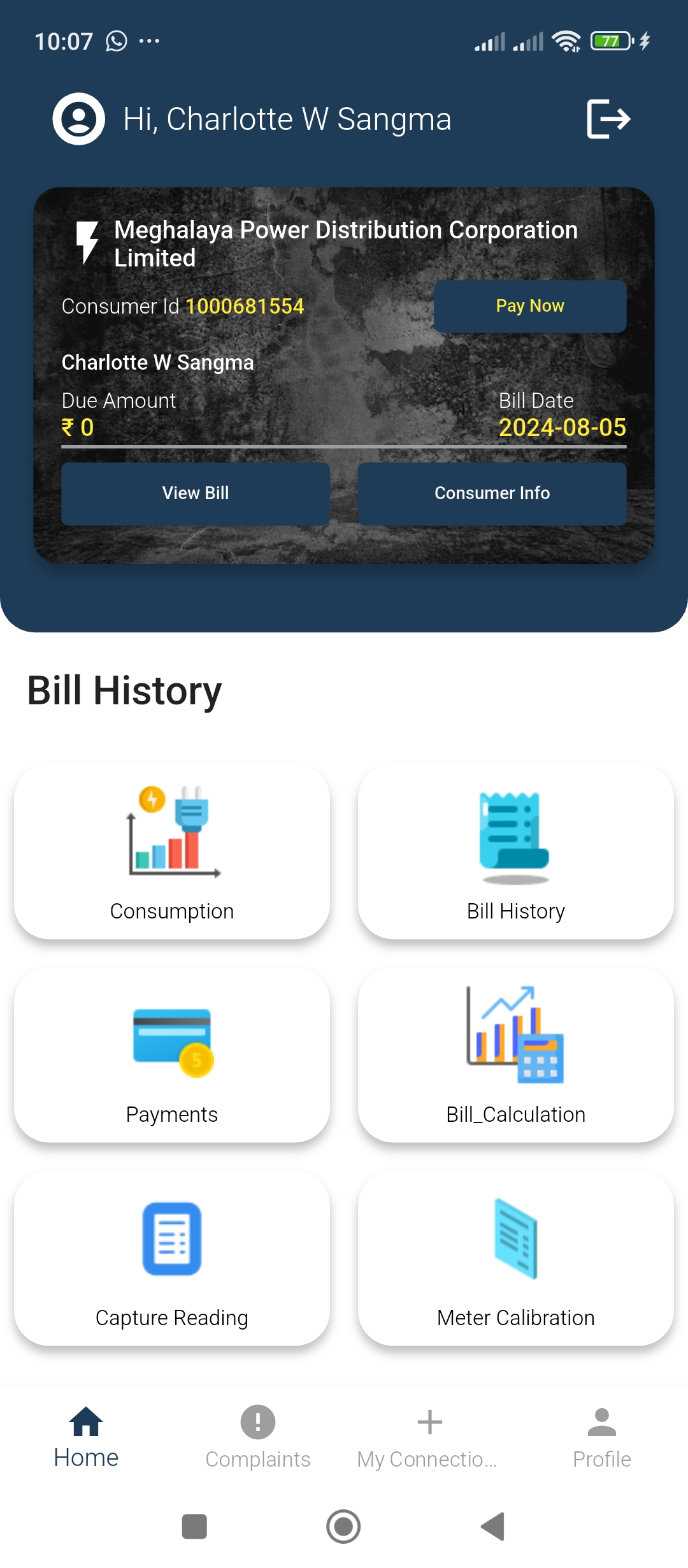The image size is (688, 1568).
Task: Tap the logout icon
Action: point(608,119)
